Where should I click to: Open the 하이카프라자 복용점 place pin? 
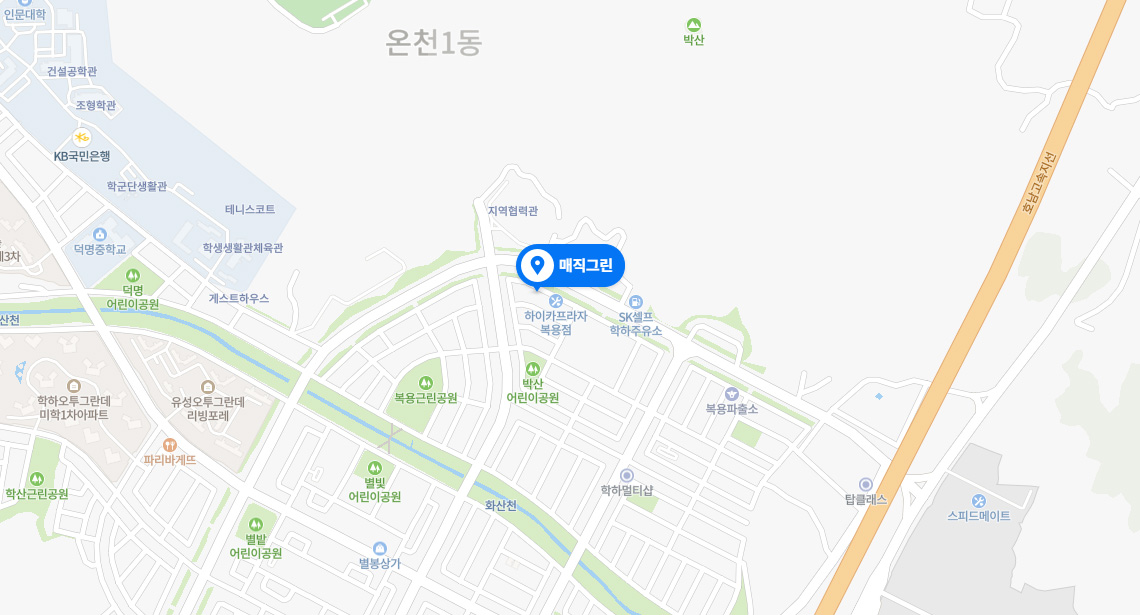point(556,300)
